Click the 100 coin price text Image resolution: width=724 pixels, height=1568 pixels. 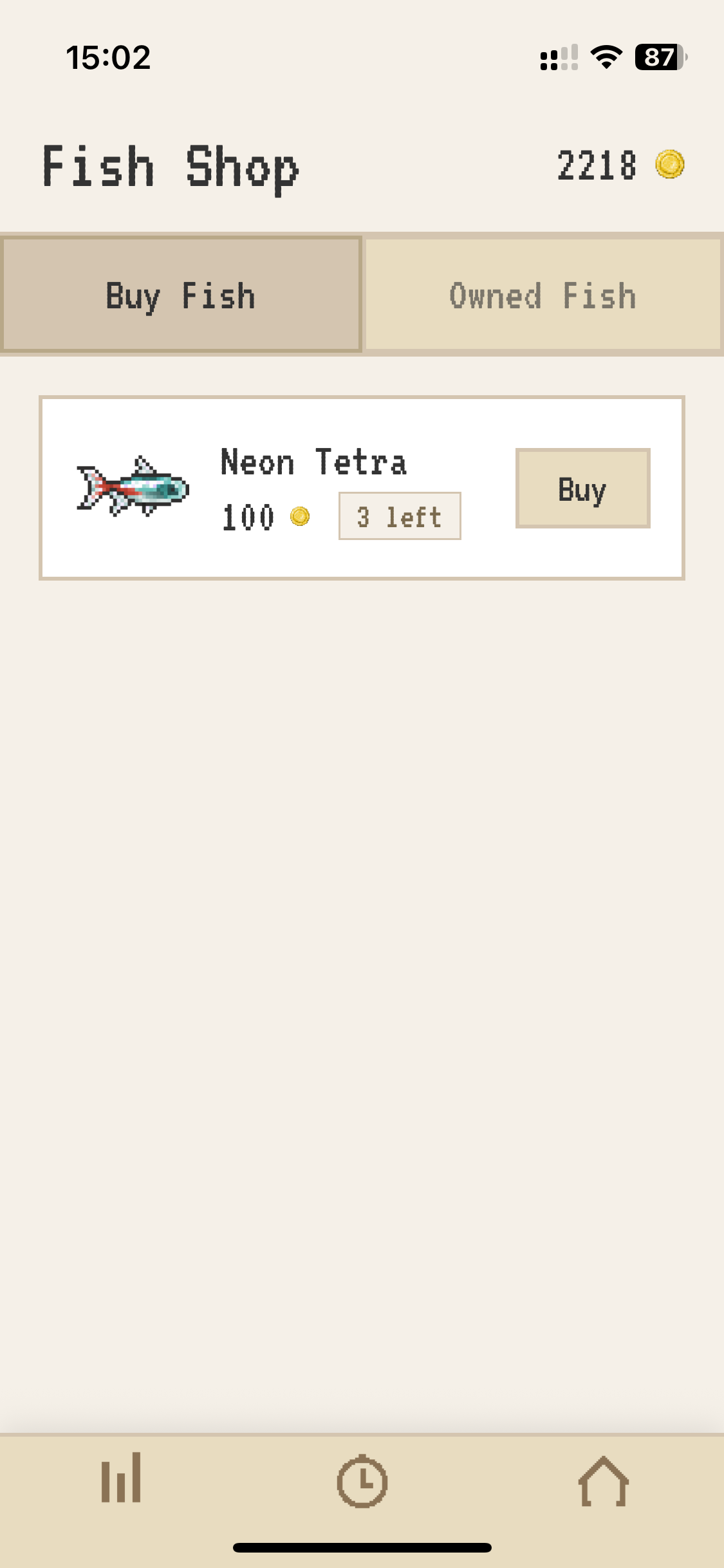(248, 516)
